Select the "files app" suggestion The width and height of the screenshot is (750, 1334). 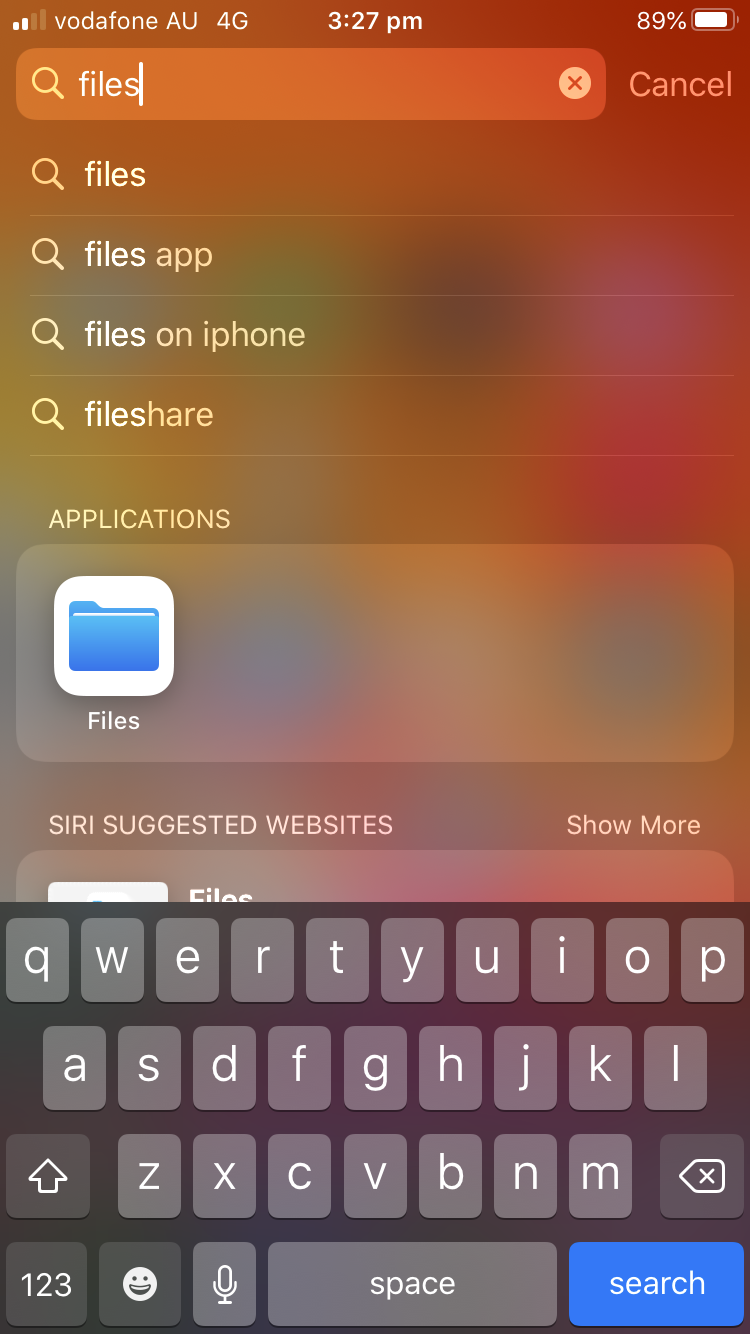click(148, 255)
